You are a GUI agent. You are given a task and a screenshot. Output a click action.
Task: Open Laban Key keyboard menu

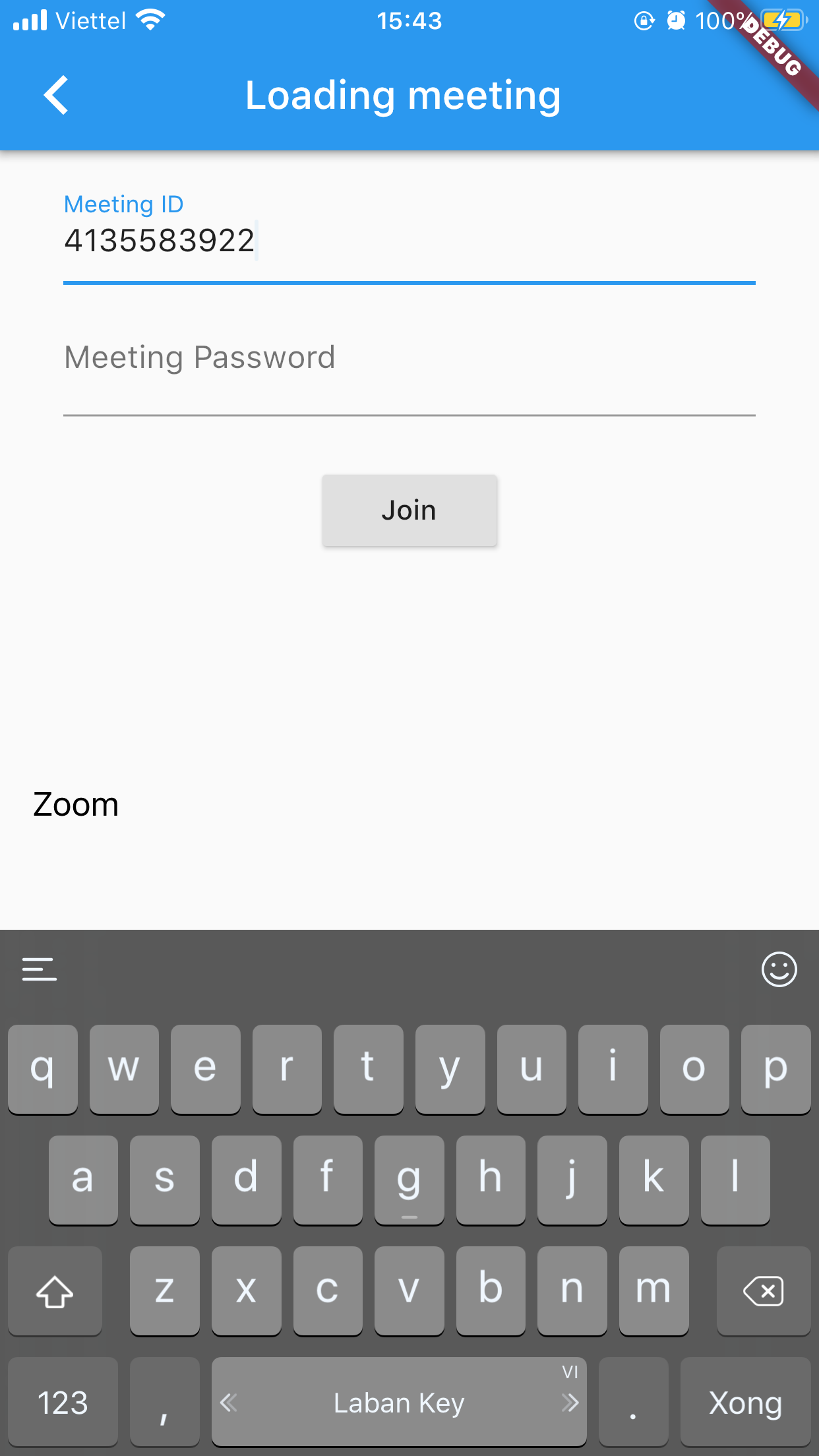coord(39,969)
